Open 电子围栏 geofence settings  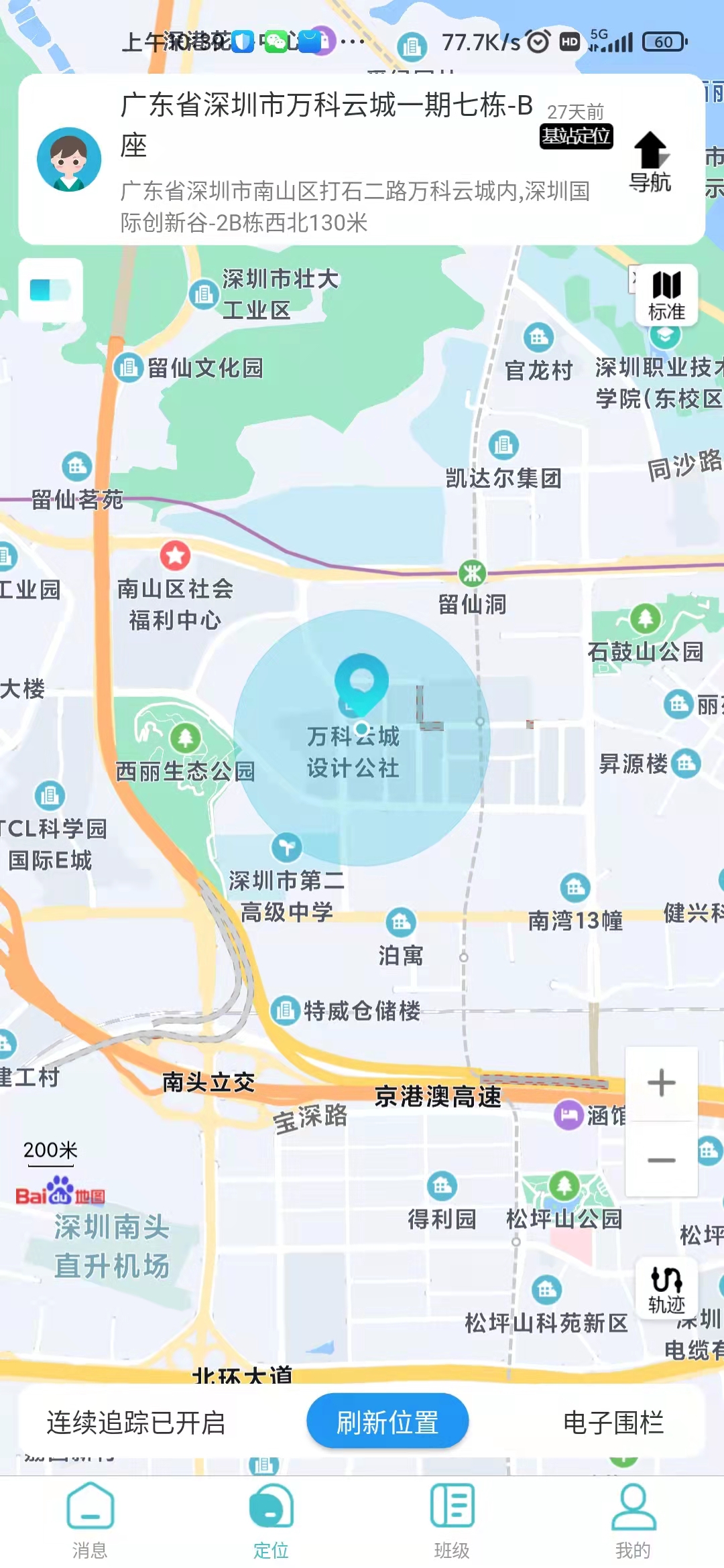[x=613, y=1422]
